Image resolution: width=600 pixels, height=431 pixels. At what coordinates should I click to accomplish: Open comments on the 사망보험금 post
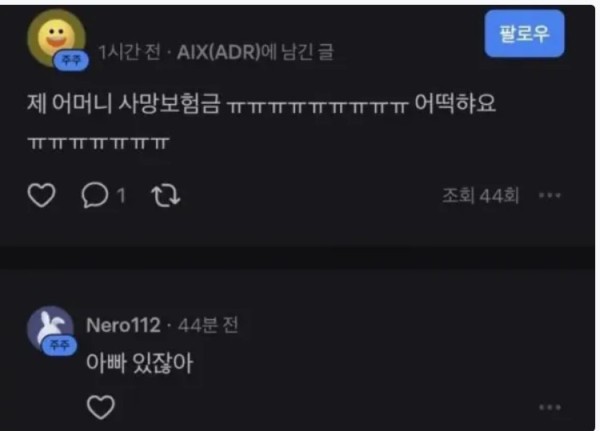pos(97,196)
